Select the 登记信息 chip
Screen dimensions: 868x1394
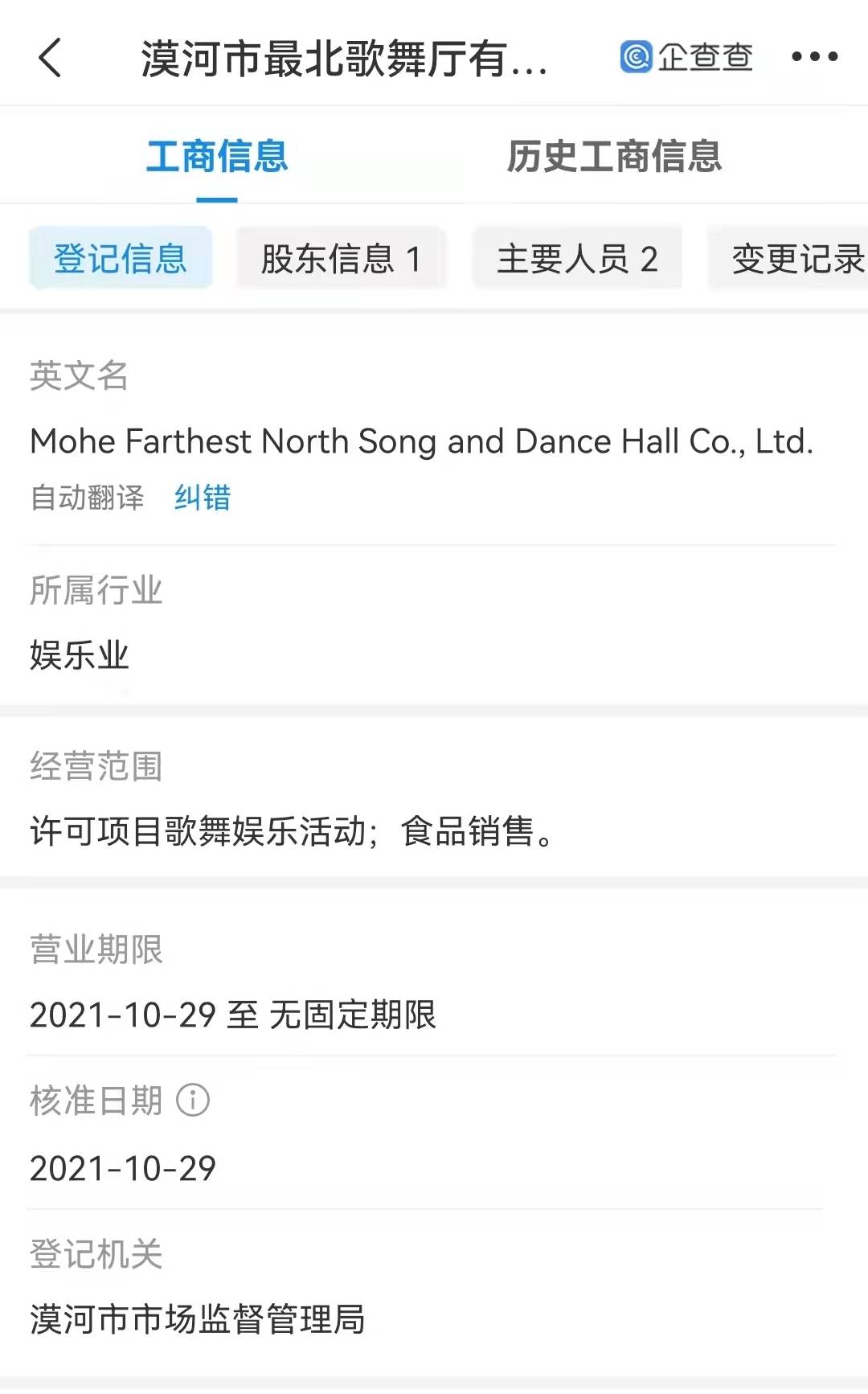tap(121, 258)
